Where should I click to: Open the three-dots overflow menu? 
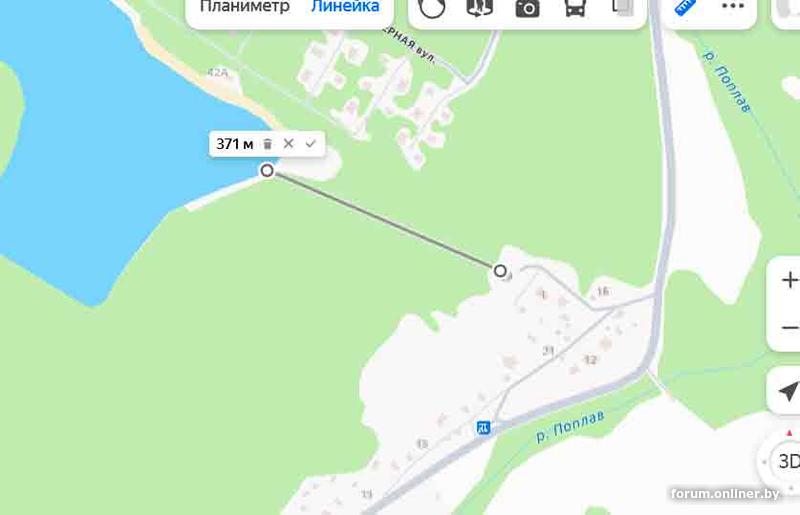[x=733, y=7]
